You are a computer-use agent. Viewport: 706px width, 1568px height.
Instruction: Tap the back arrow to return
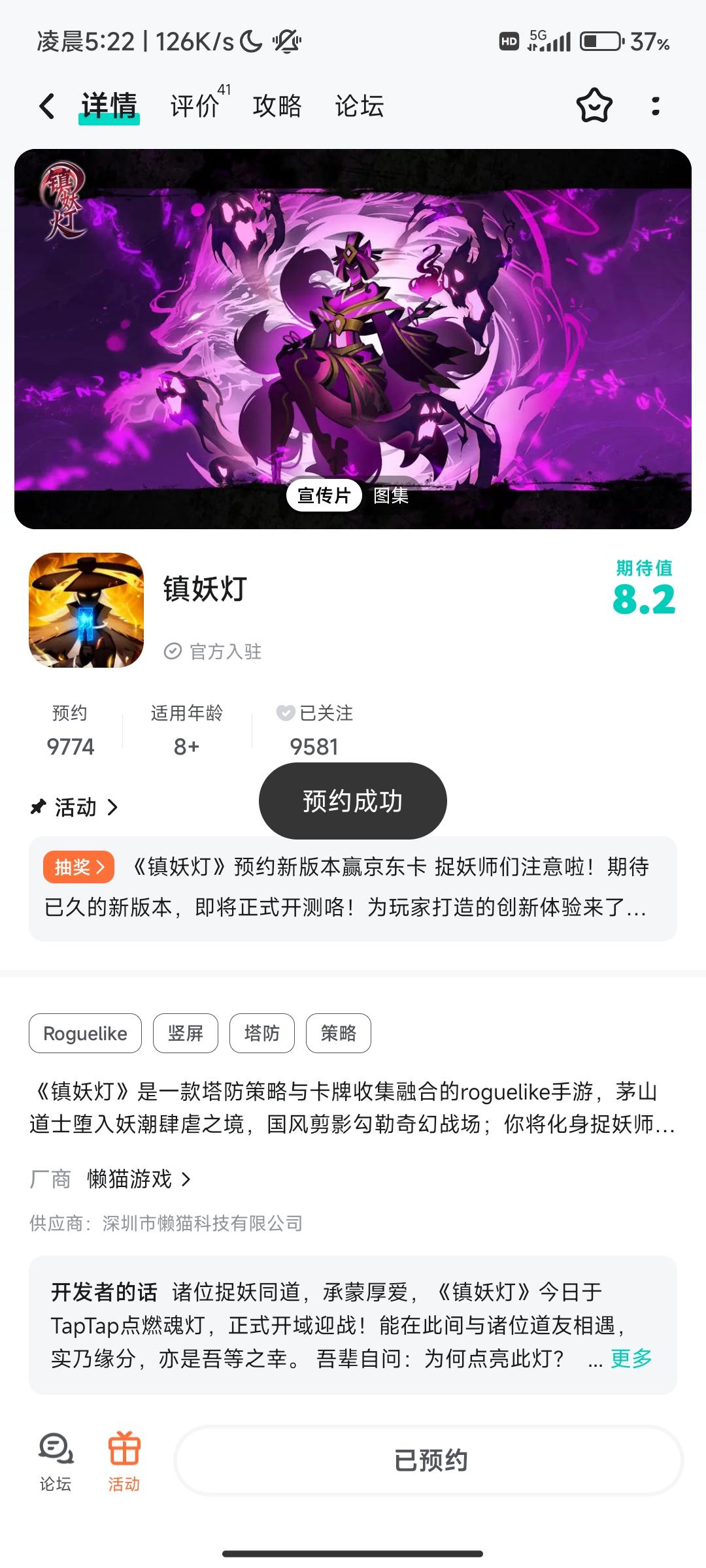point(46,106)
